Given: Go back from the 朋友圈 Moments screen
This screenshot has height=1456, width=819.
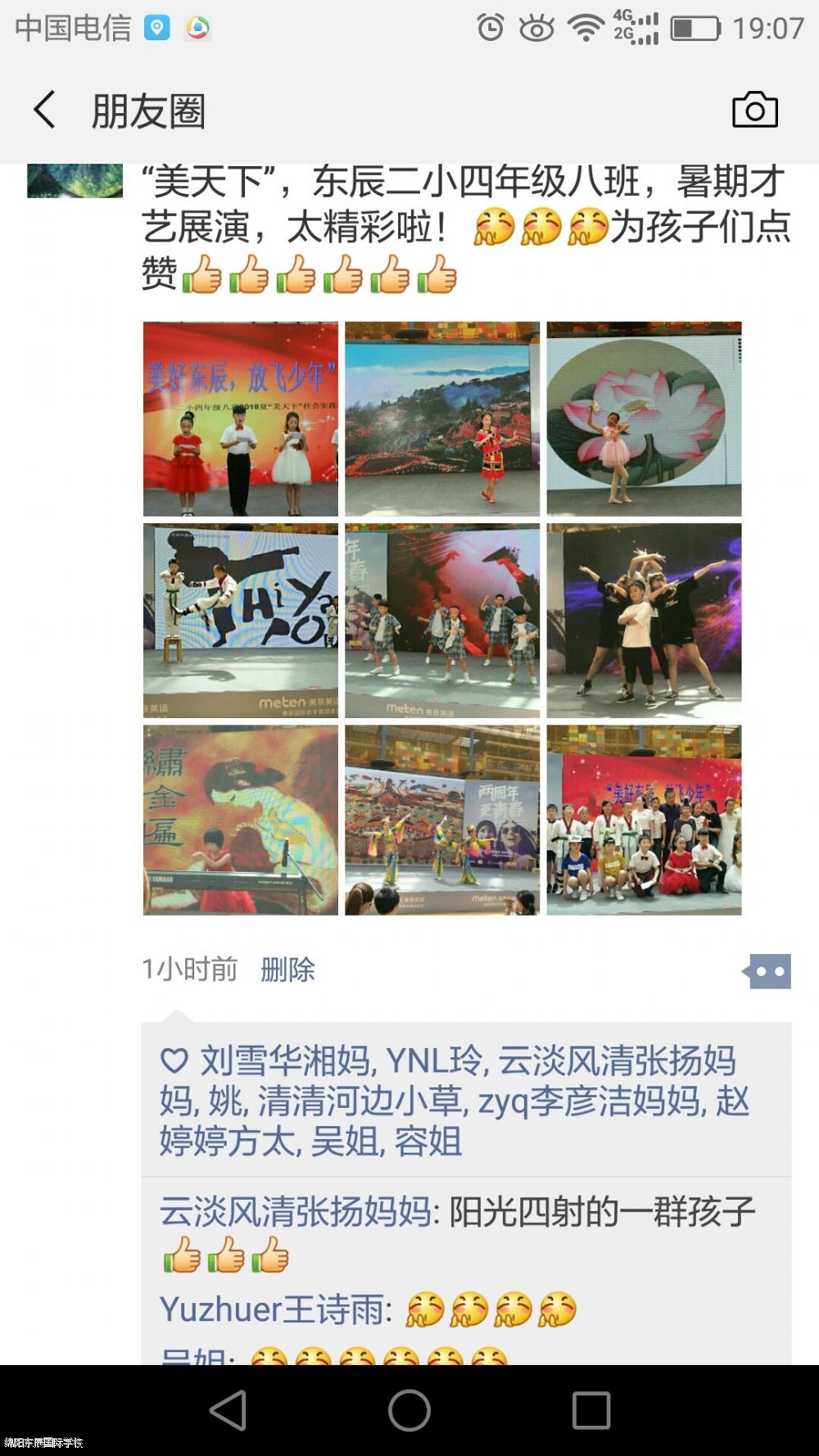Looking at the screenshot, I should [45, 110].
